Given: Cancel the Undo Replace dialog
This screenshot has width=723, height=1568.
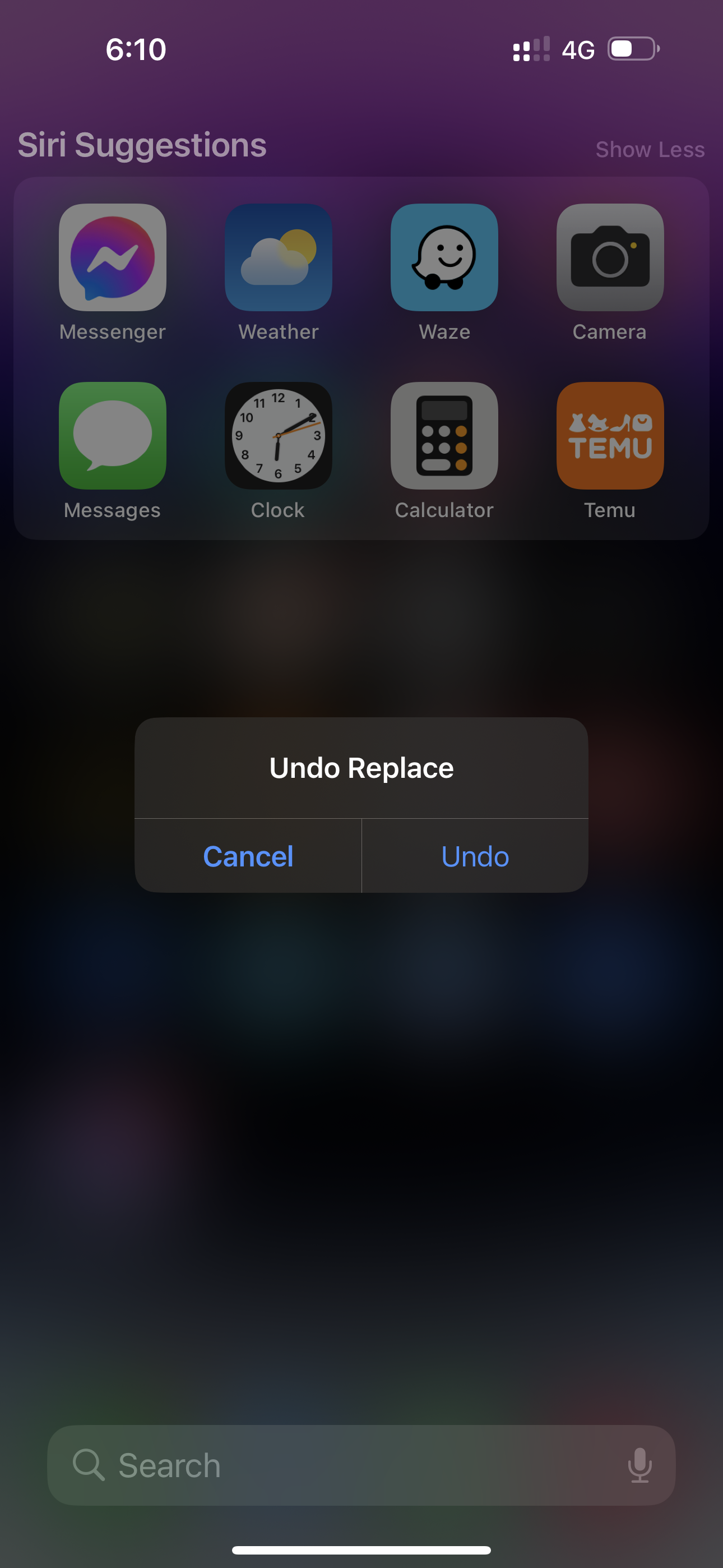Looking at the screenshot, I should click(248, 856).
